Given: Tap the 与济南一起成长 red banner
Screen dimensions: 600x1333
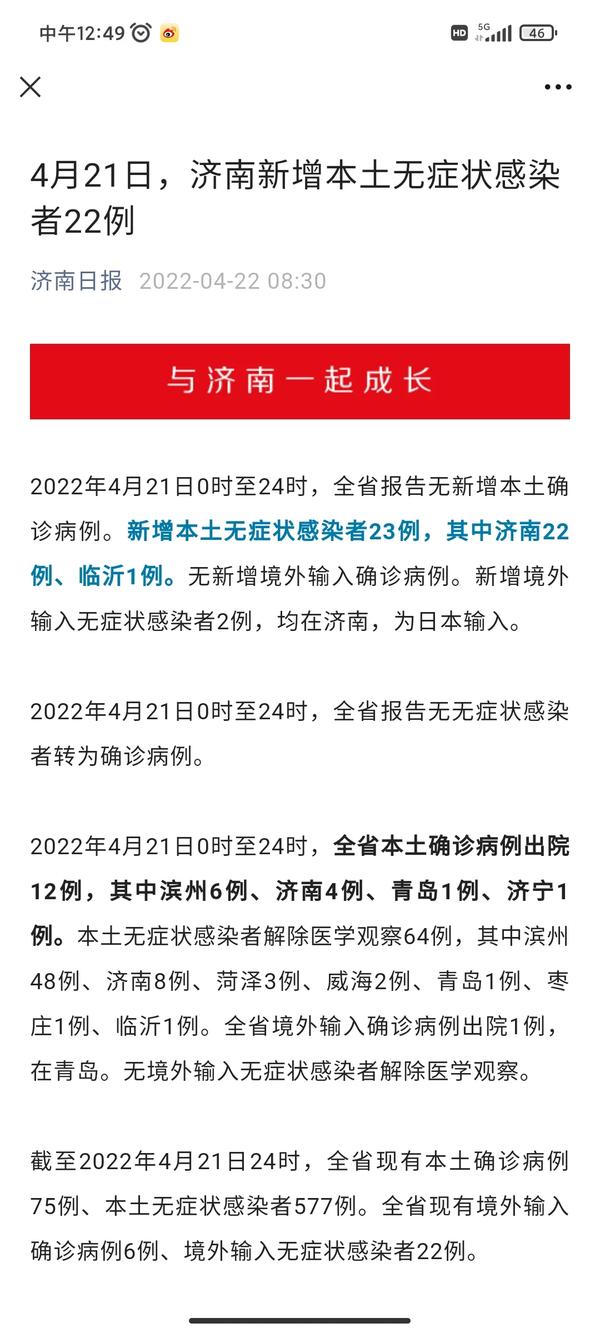Looking at the screenshot, I should click(x=300, y=381).
